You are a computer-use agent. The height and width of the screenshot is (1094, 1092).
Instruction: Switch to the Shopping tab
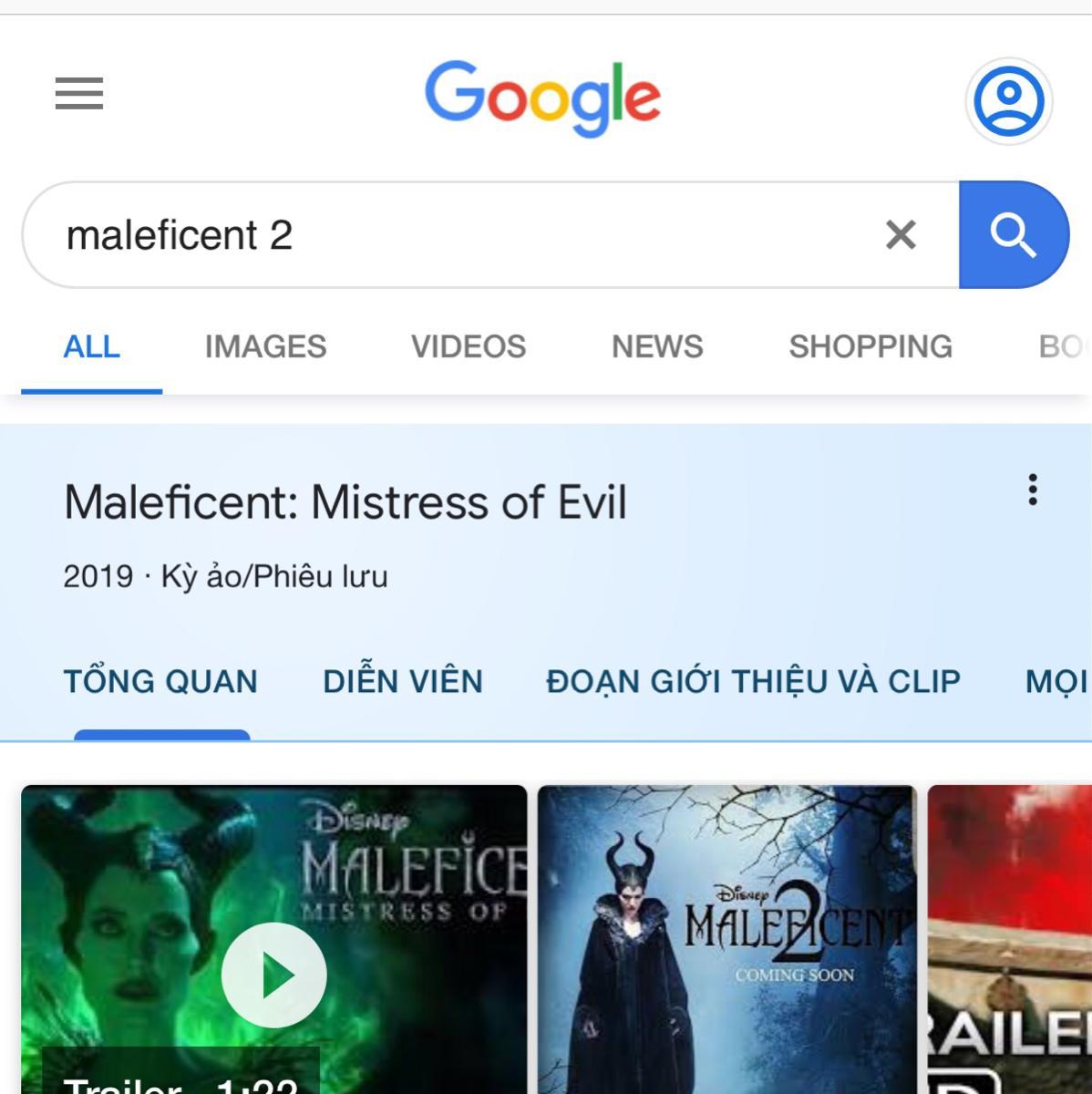tap(871, 347)
